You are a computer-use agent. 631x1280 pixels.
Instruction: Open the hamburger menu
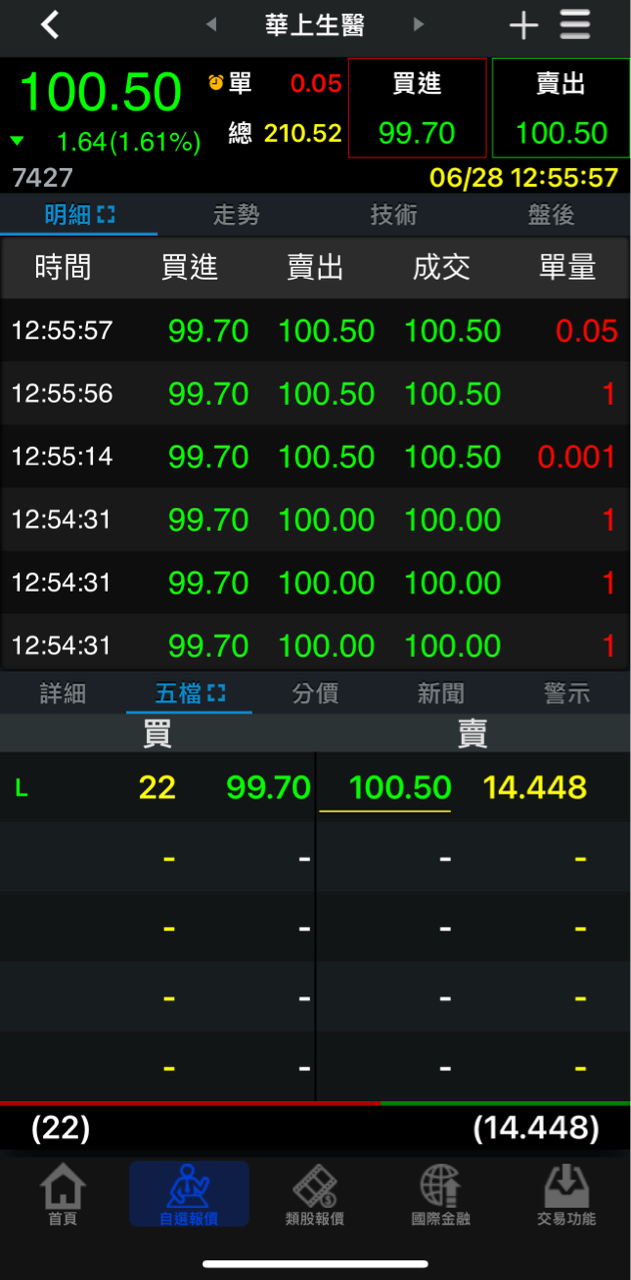[x=575, y=25]
